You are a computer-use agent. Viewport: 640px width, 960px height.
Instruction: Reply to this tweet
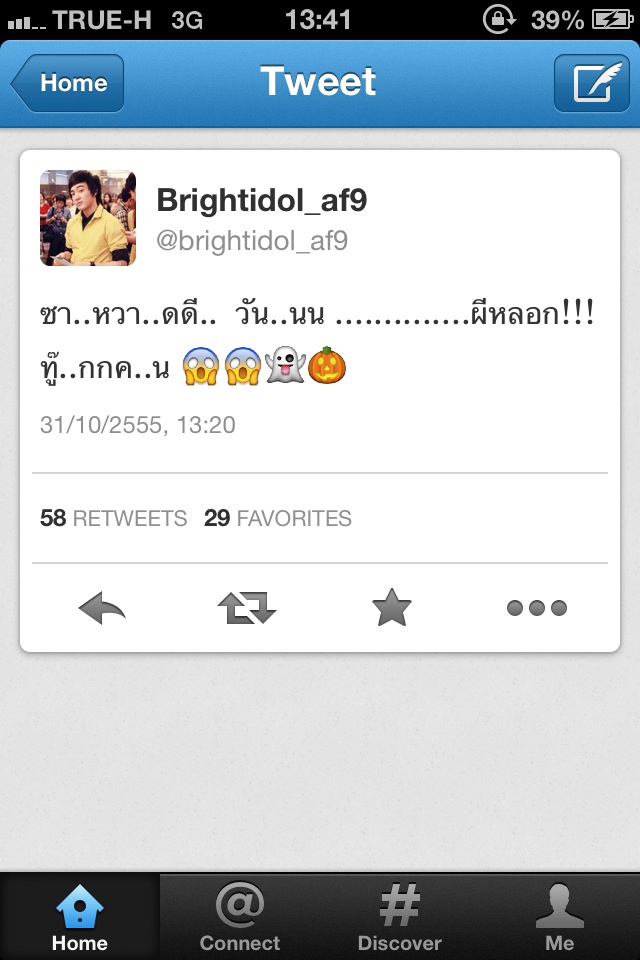pos(102,607)
